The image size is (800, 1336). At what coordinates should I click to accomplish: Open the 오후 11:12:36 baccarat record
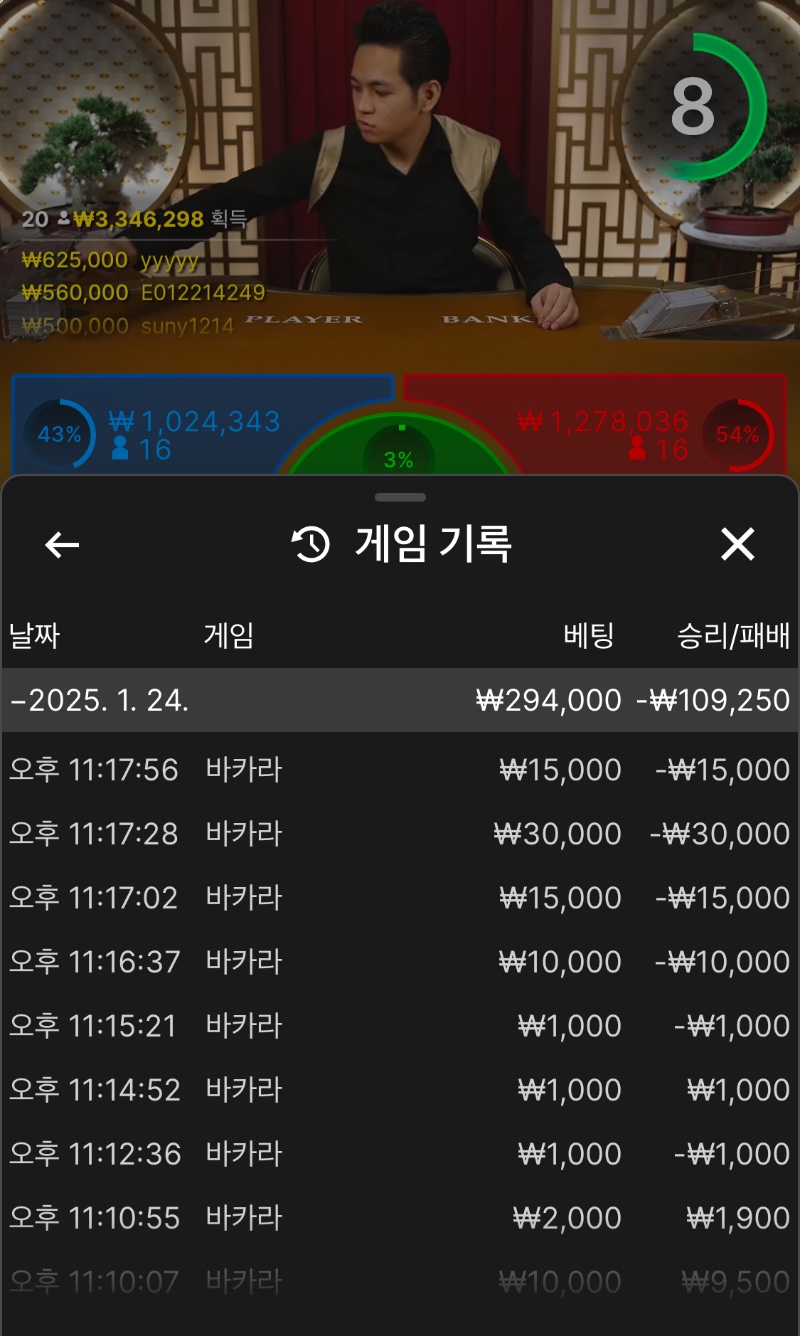pyautogui.click(x=400, y=1154)
